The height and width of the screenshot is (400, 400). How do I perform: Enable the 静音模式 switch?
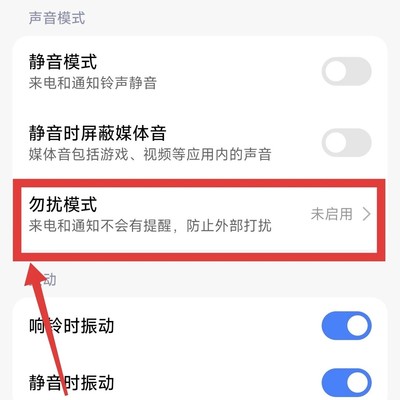346,71
